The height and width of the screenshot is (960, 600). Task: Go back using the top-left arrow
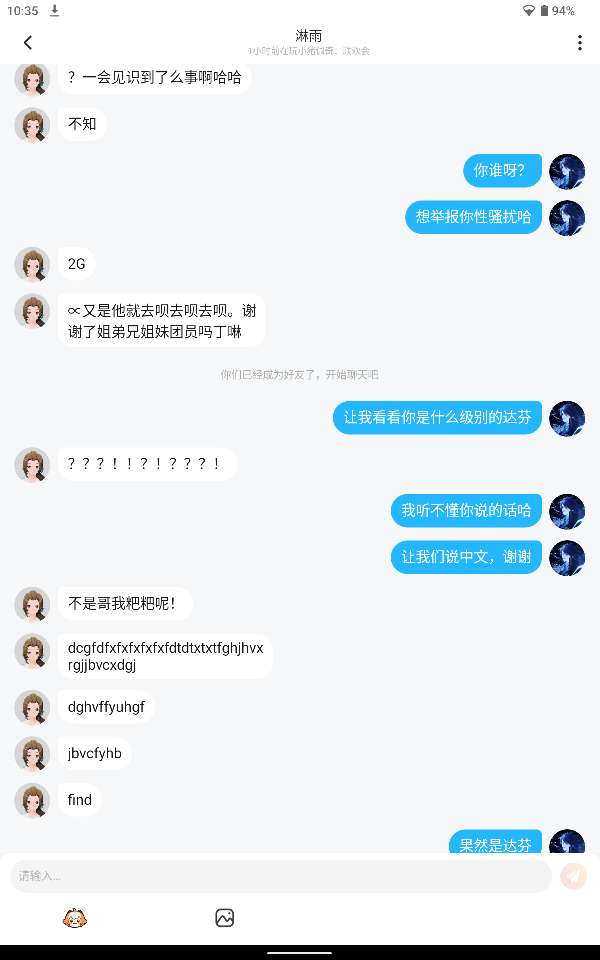tap(28, 42)
